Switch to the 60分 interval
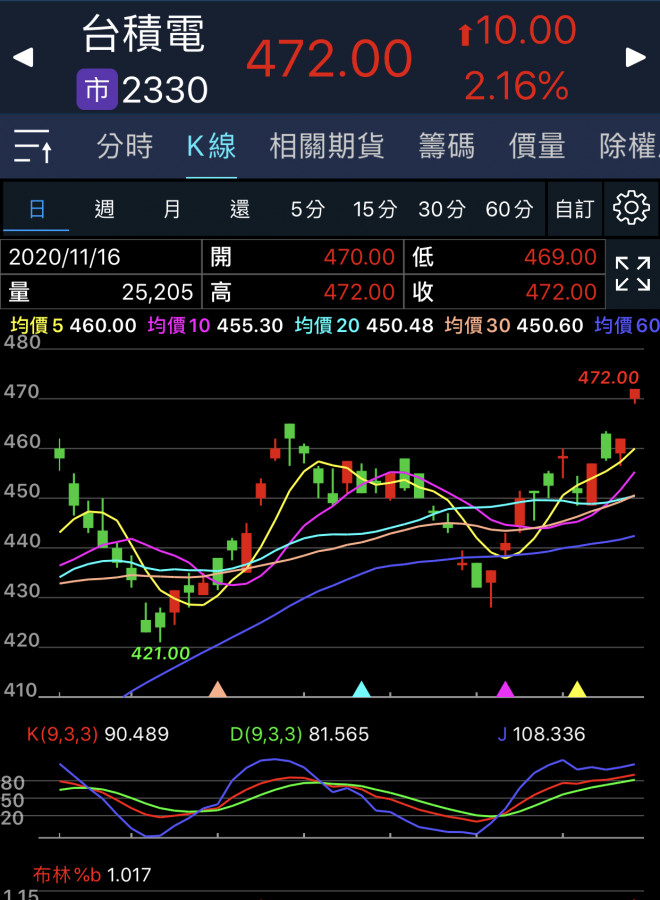Screen dimensions: 660x900 click(x=510, y=209)
